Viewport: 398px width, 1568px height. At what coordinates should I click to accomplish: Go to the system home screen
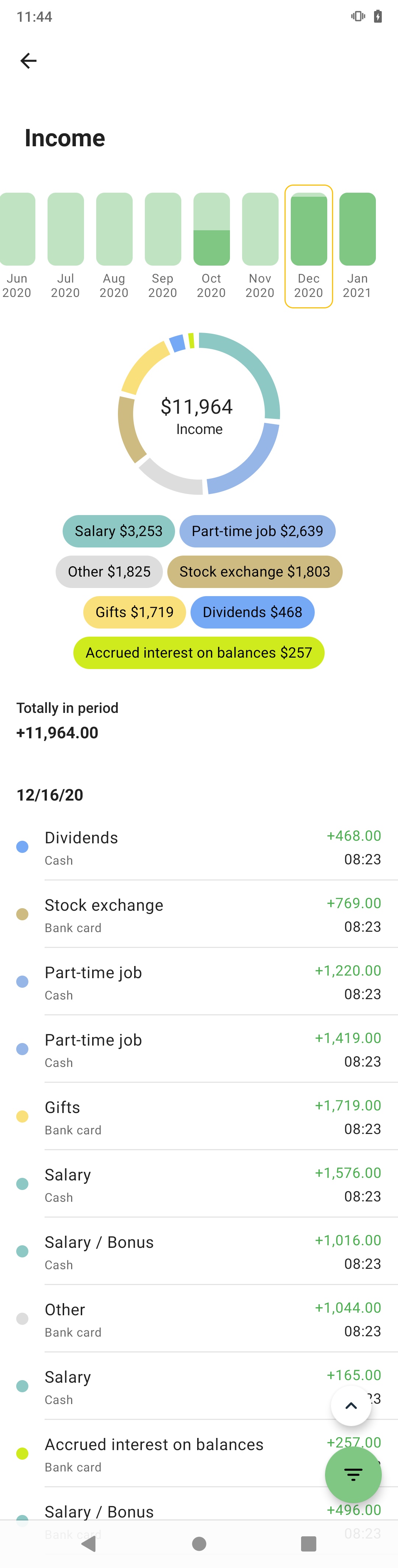click(199, 1543)
